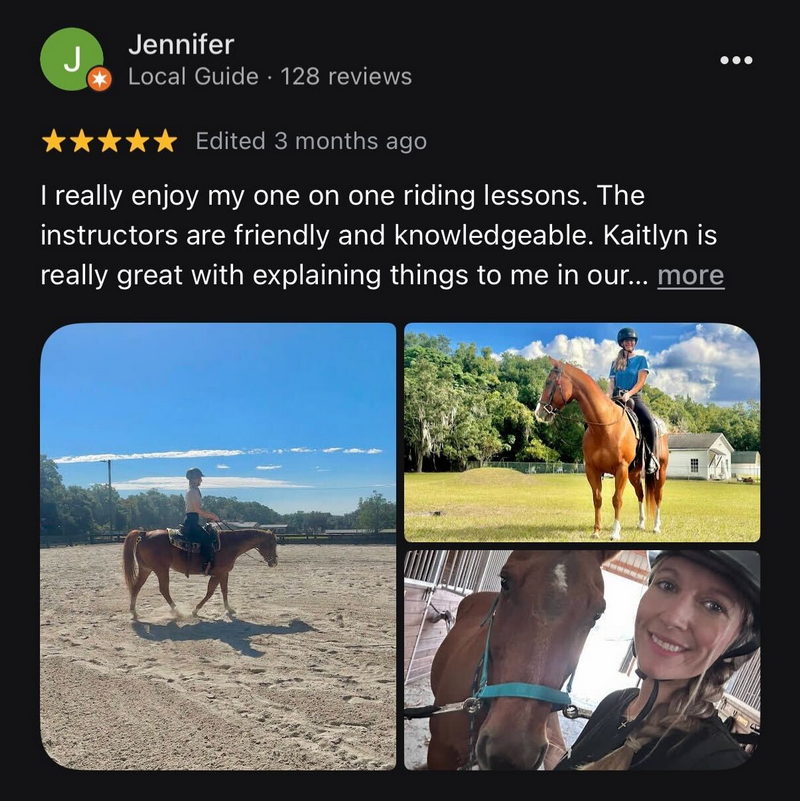Open the selfie photo with the horse

coord(581,659)
